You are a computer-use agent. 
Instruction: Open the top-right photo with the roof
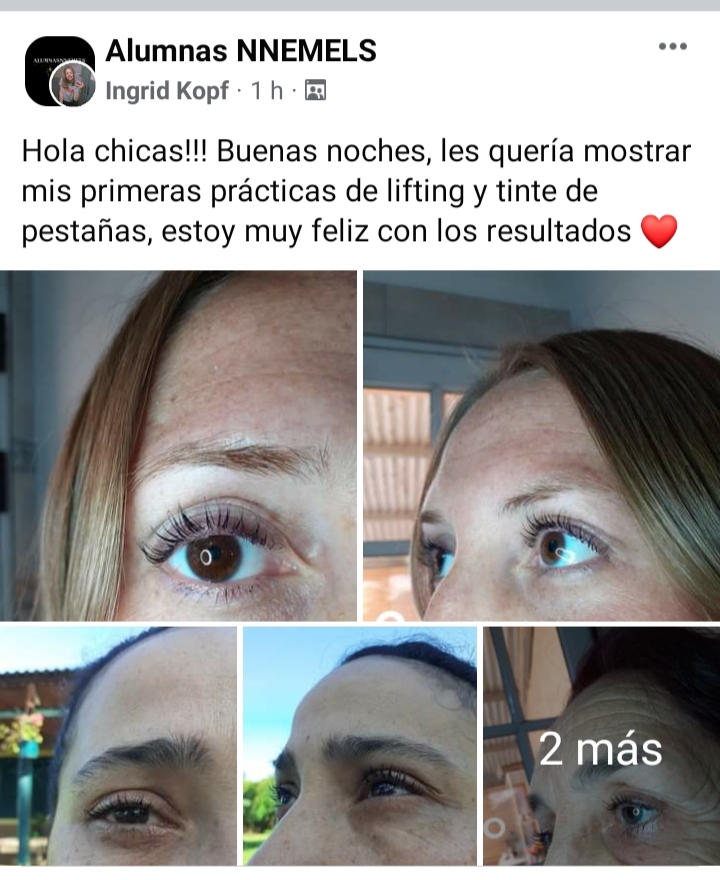click(x=541, y=445)
